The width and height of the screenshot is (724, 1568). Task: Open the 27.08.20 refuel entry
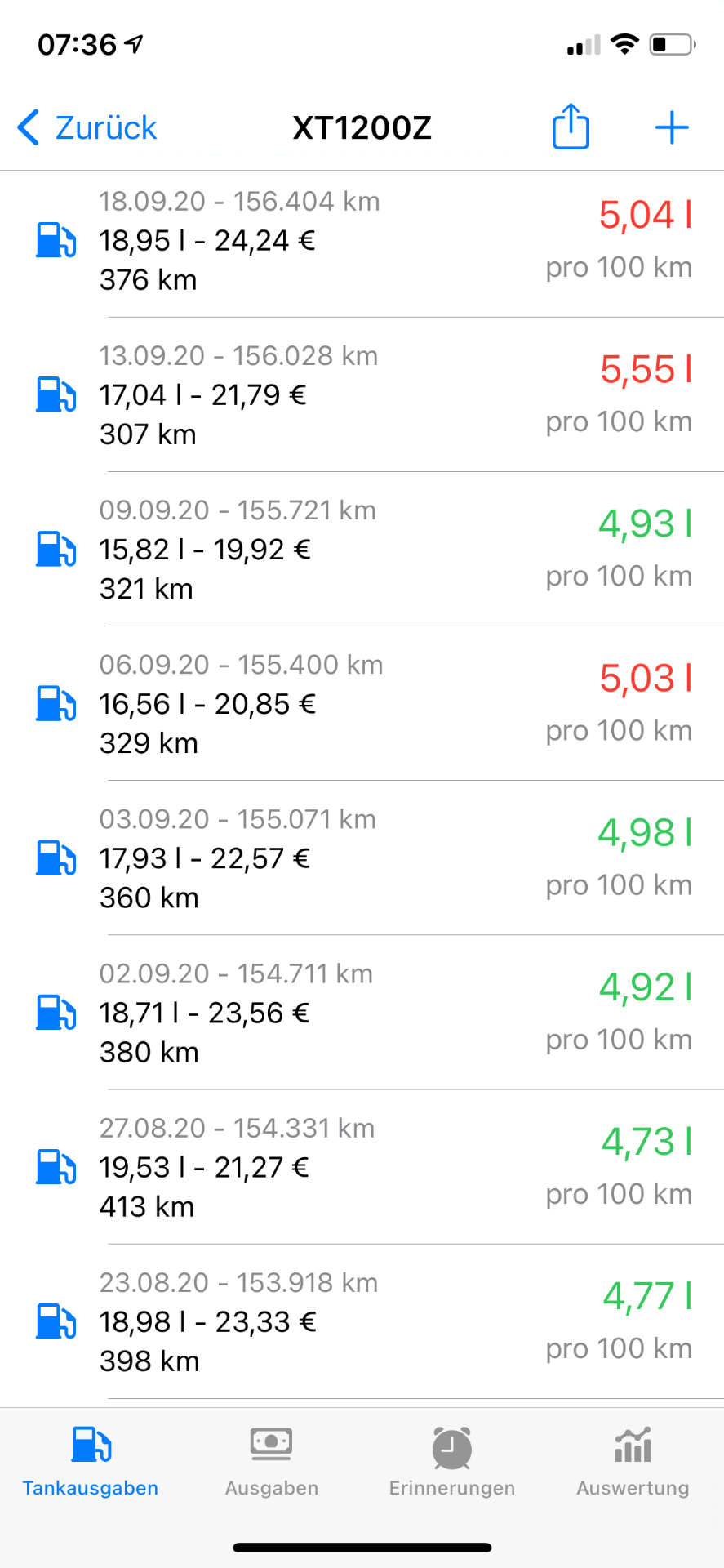(x=362, y=1167)
